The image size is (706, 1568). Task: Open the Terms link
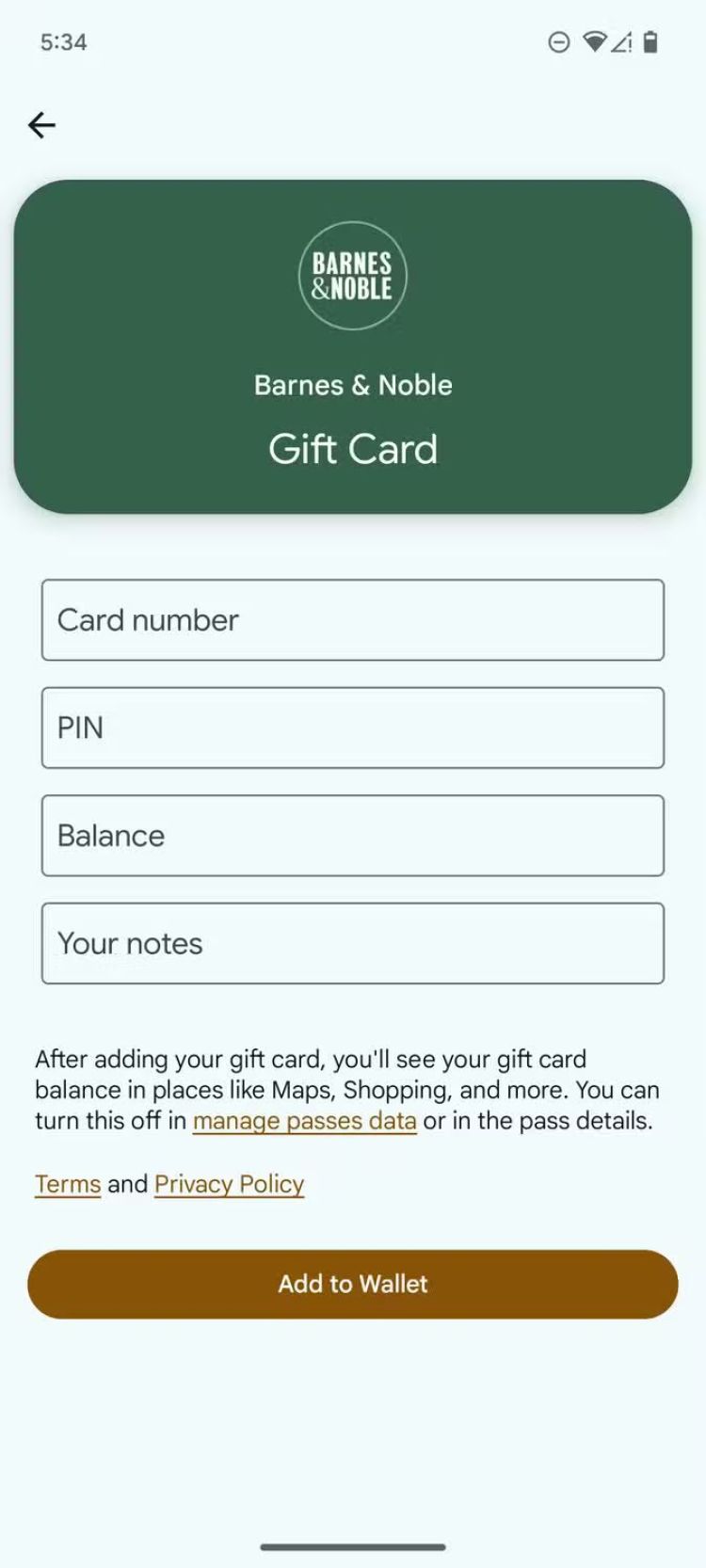[68, 1184]
